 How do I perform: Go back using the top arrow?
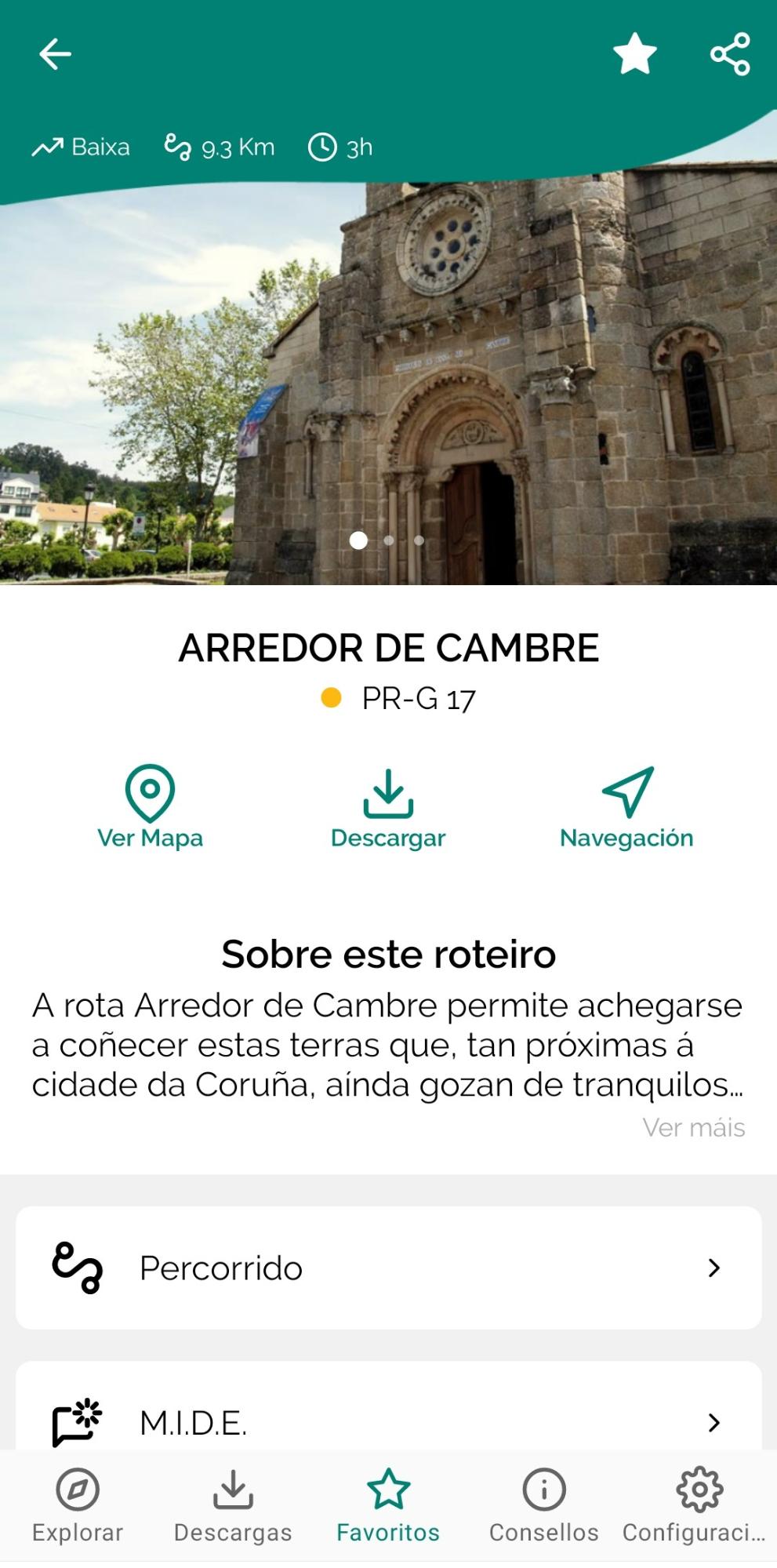(55, 54)
